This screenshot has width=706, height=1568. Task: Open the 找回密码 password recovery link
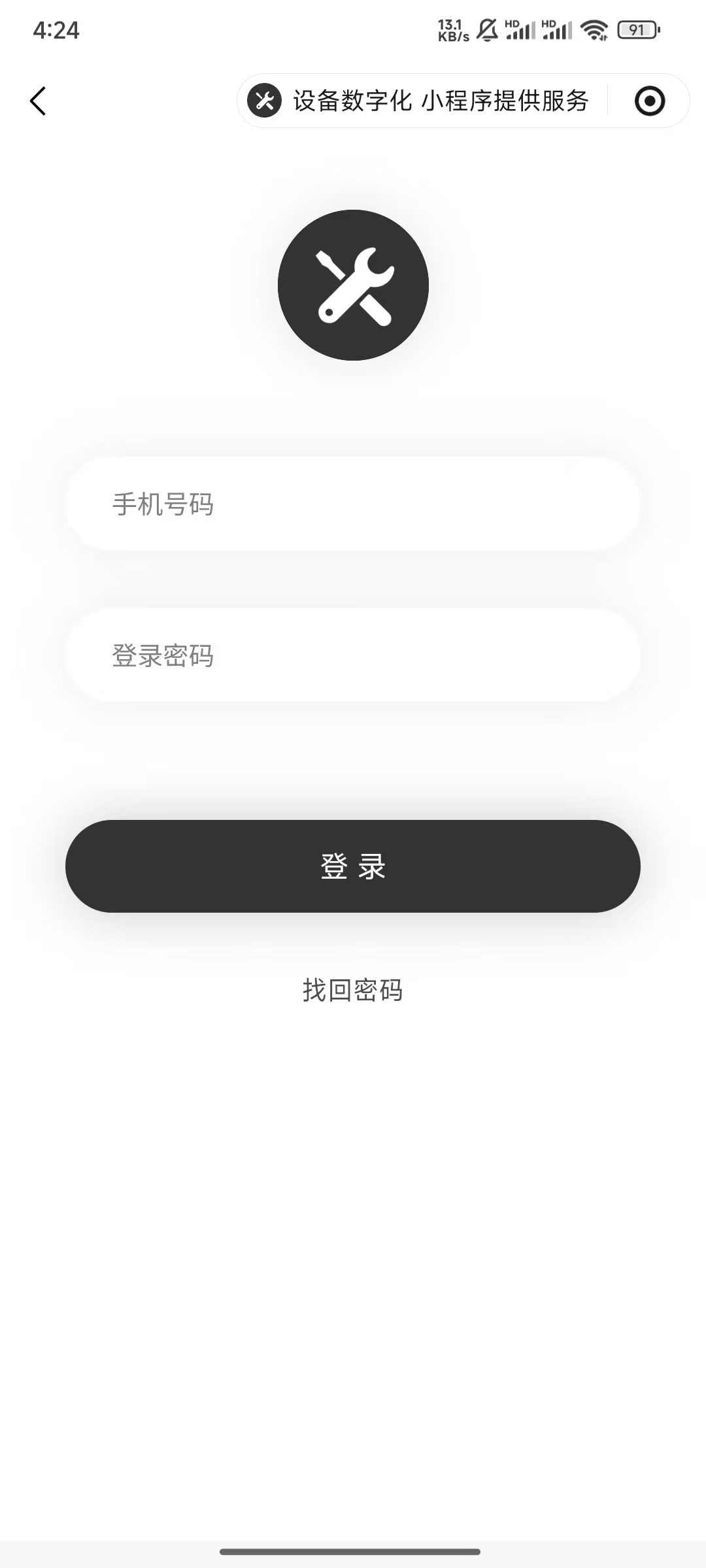[x=353, y=990]
